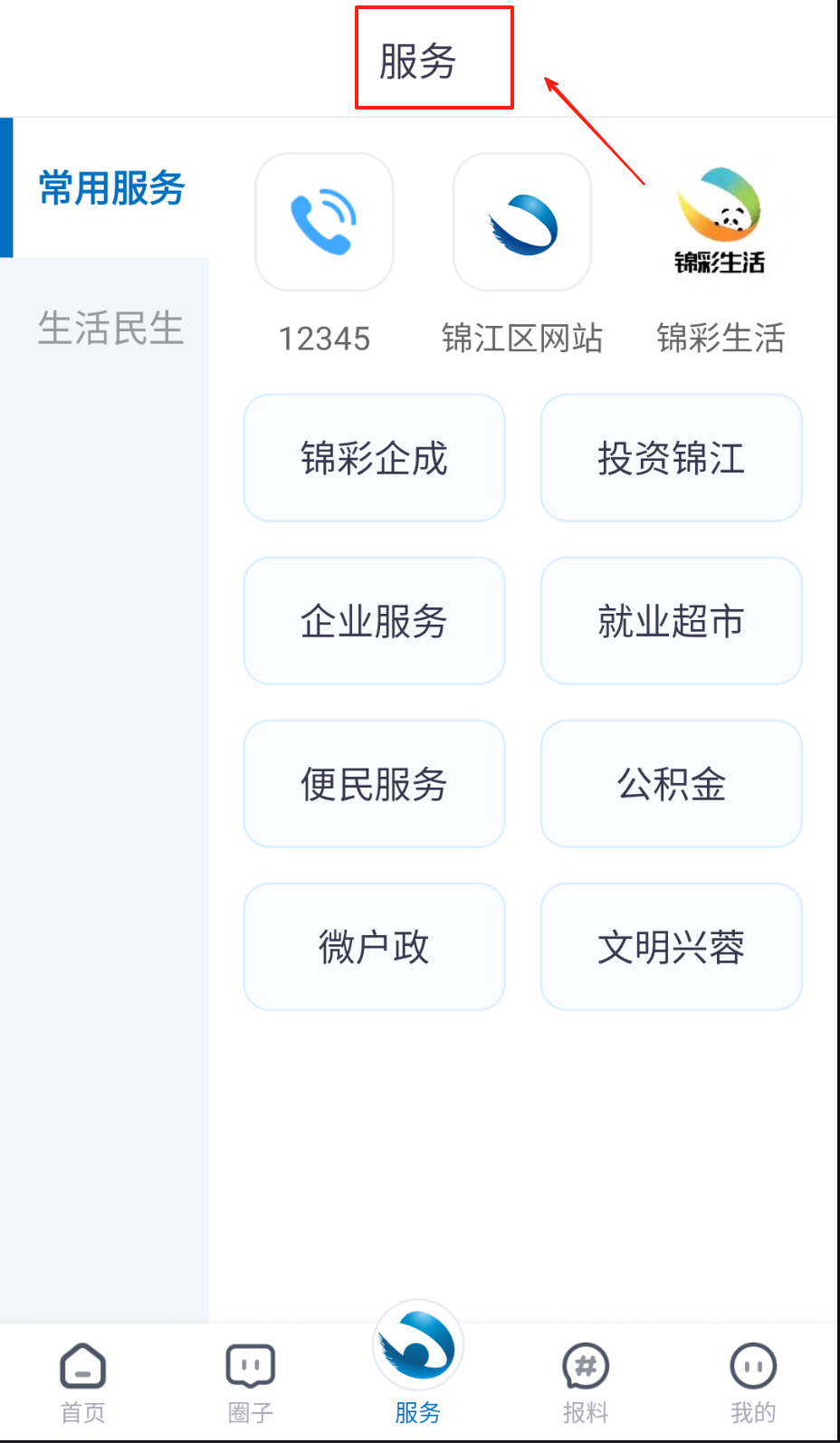Open 投资锦江
The height and width of the screenshot is (1443, 840).
[x=671, y=458]
